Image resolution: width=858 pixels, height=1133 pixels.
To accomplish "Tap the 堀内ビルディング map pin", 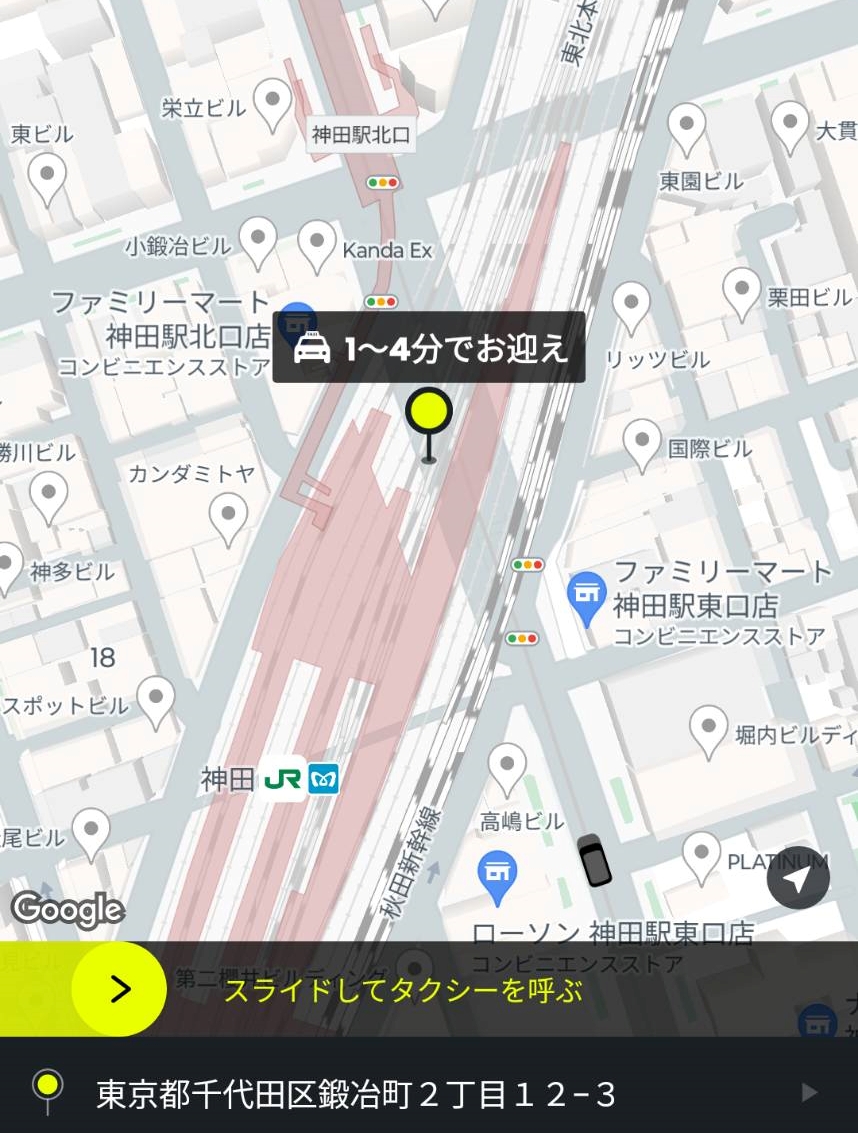I will (708, 728).
